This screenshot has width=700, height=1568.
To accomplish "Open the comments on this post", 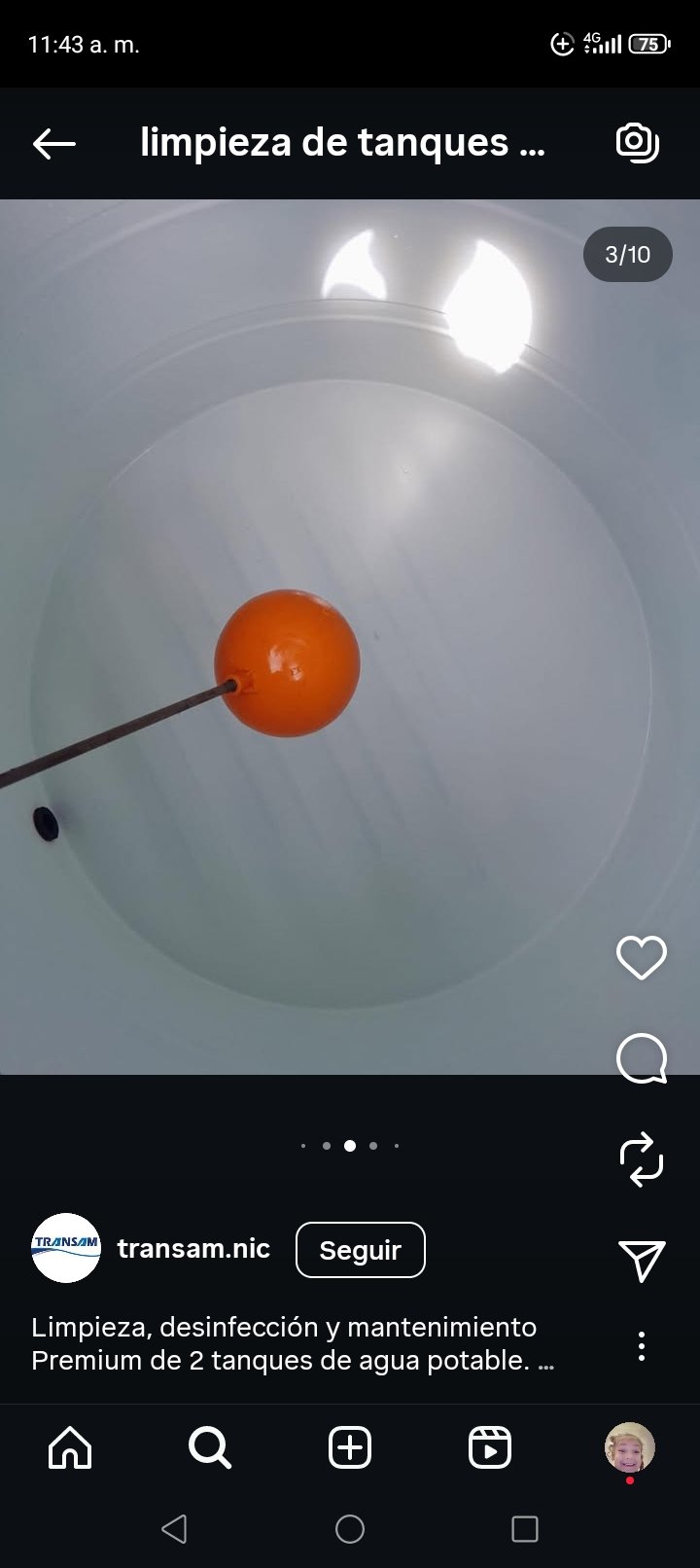I will coord(642,1058).
